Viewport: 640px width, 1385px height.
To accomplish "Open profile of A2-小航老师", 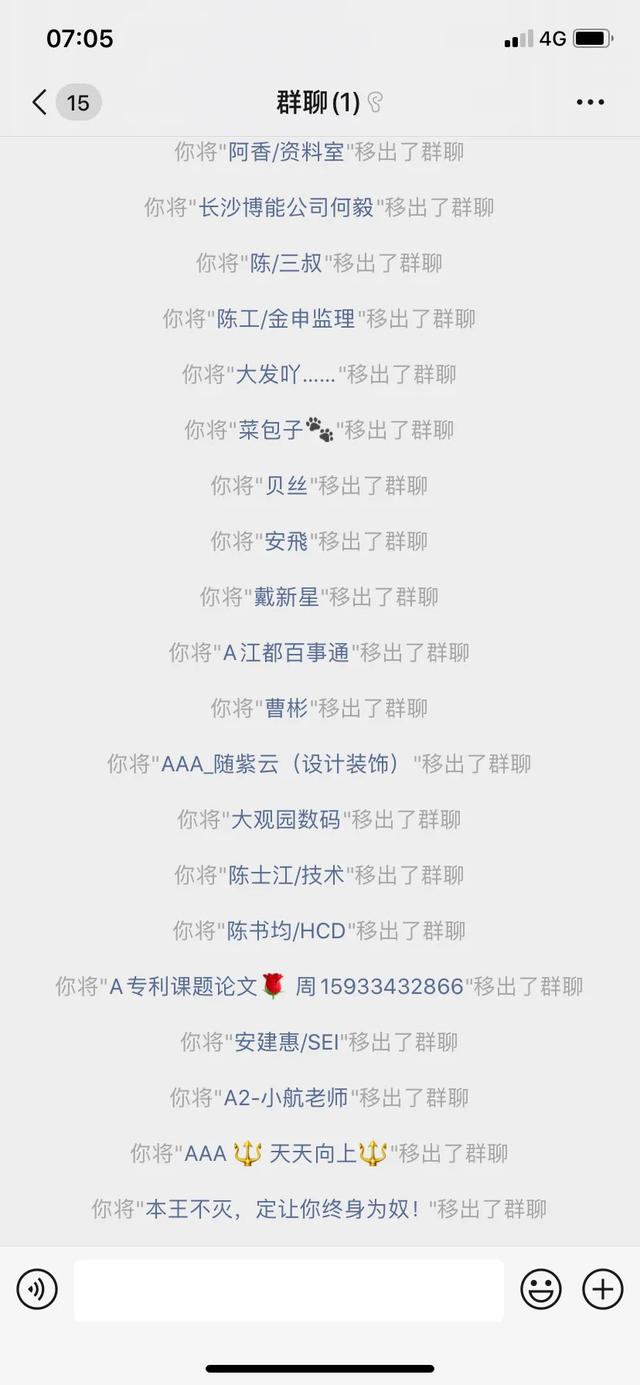I will tap(286, 1098).
